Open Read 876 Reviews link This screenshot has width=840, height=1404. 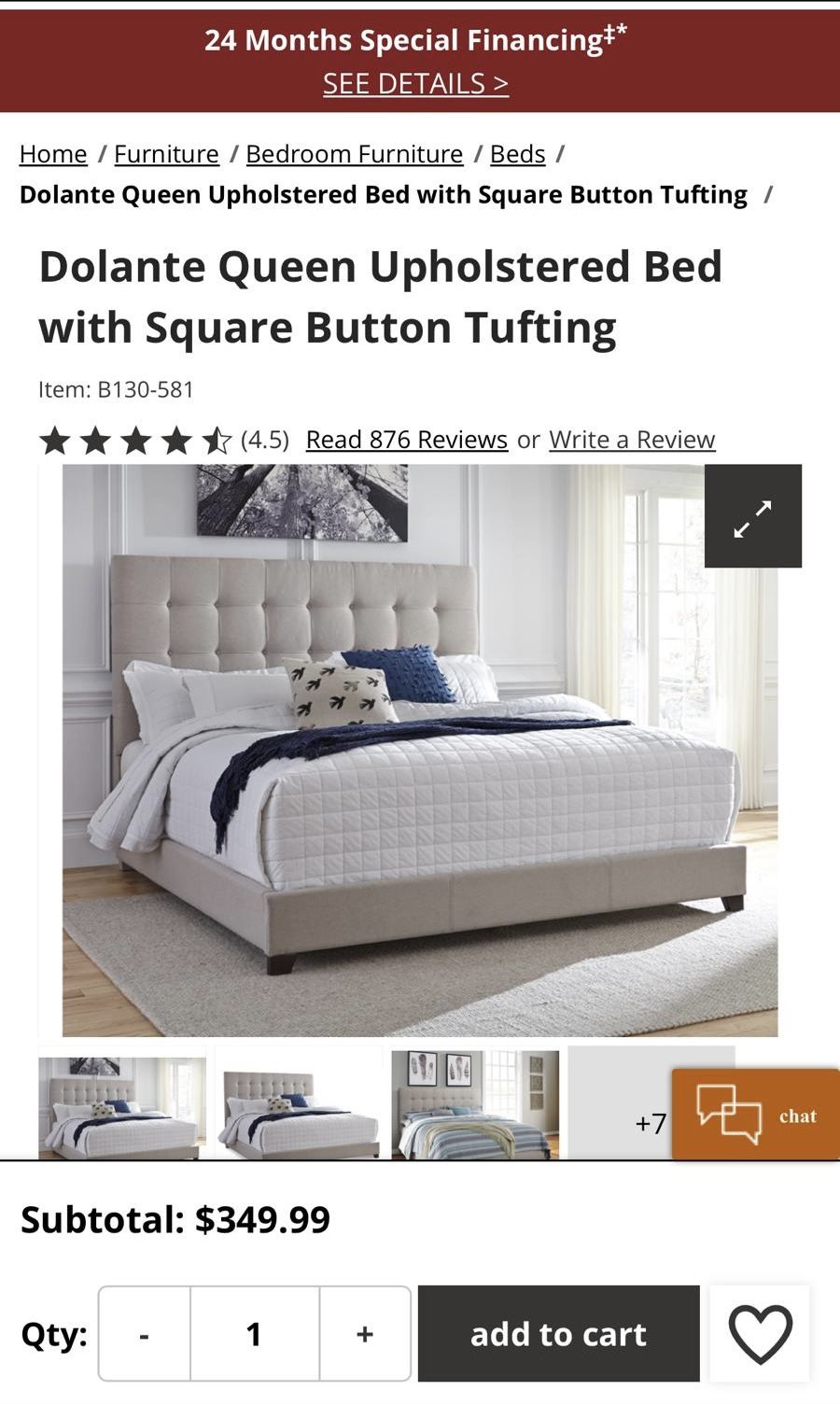tap(405, 439)
